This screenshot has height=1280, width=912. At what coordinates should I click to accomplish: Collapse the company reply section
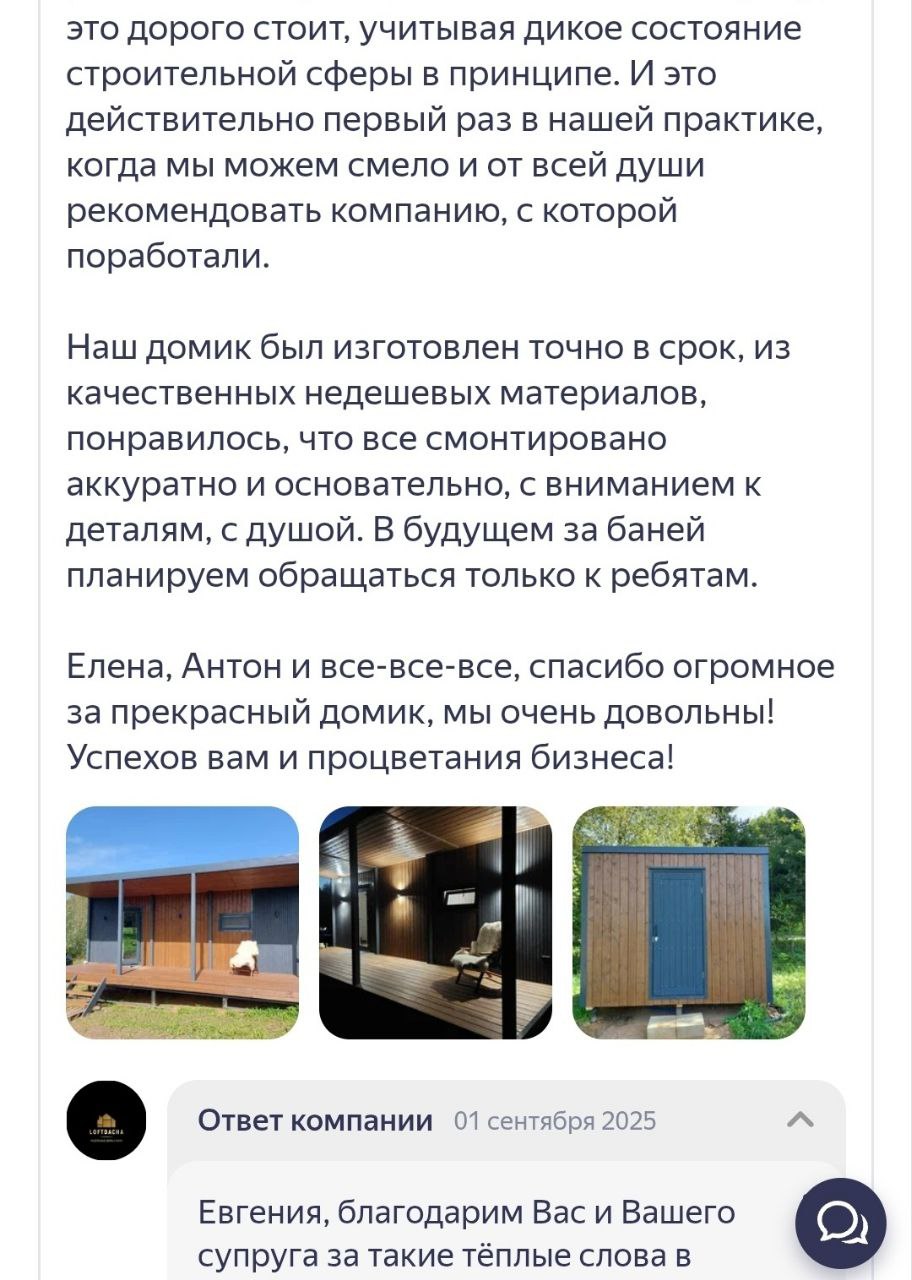coord(800,1120)
